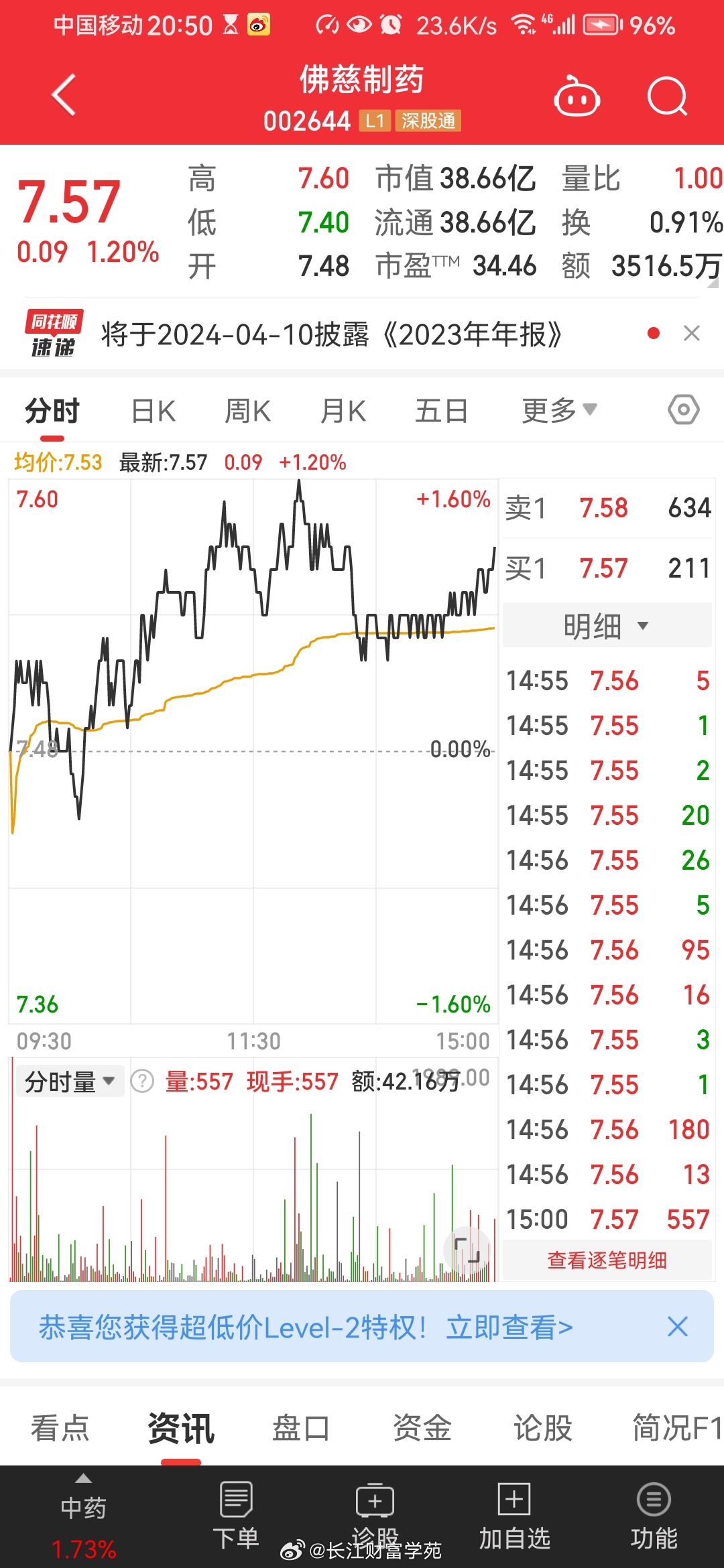Switch to the 日K chart tab
The image size is (724, 1568).
(x=154, y=411)
